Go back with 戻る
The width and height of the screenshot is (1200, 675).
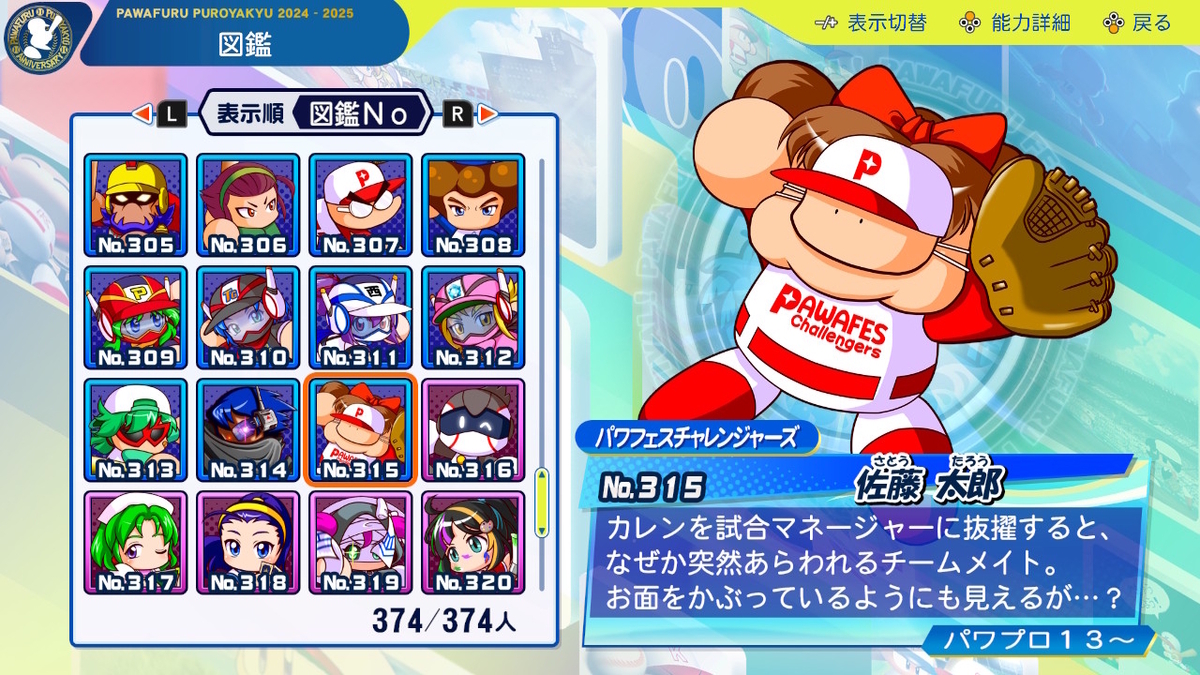tap(1138, 22)
